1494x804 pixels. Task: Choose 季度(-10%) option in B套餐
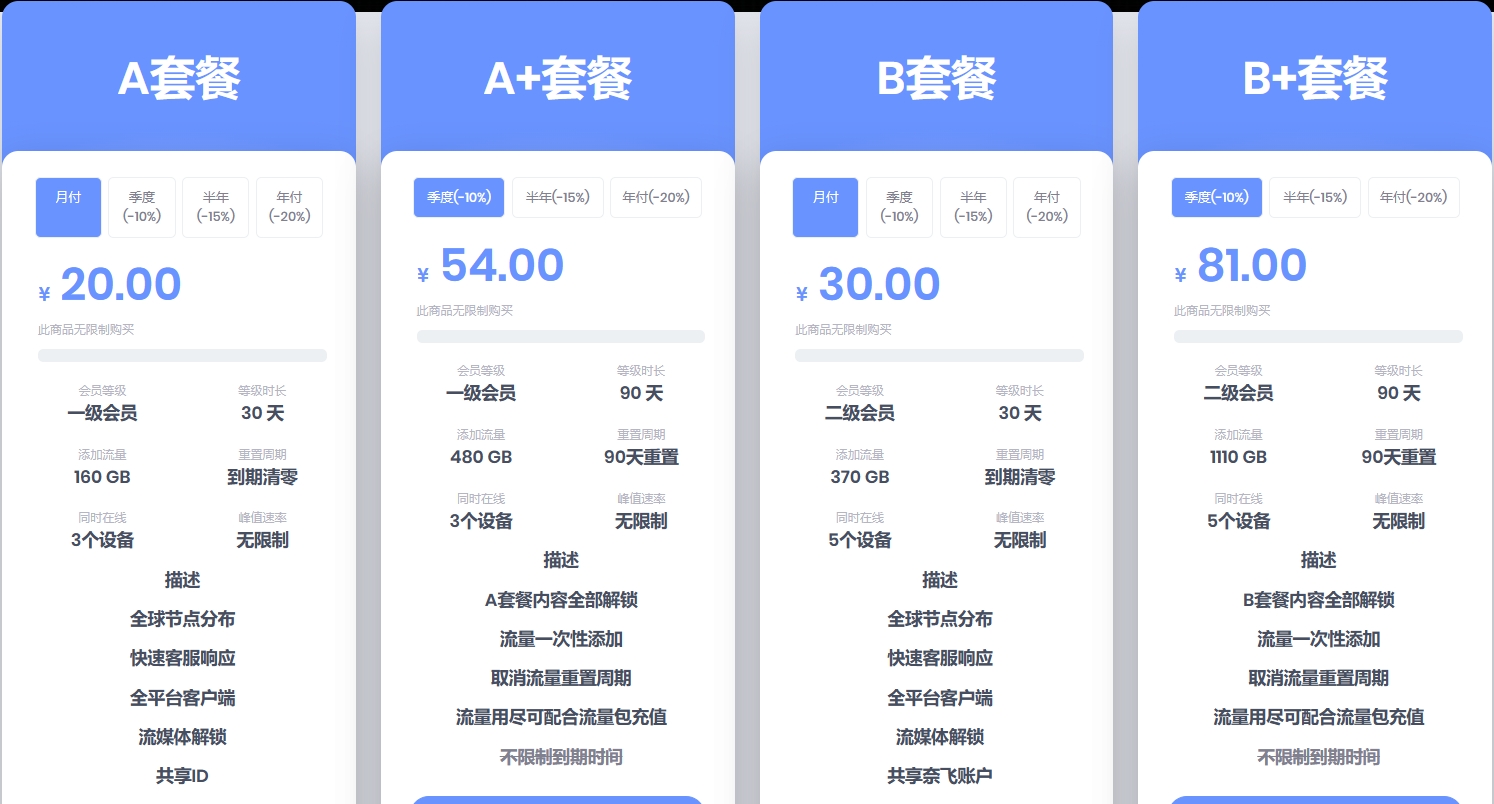coord(899,207)
